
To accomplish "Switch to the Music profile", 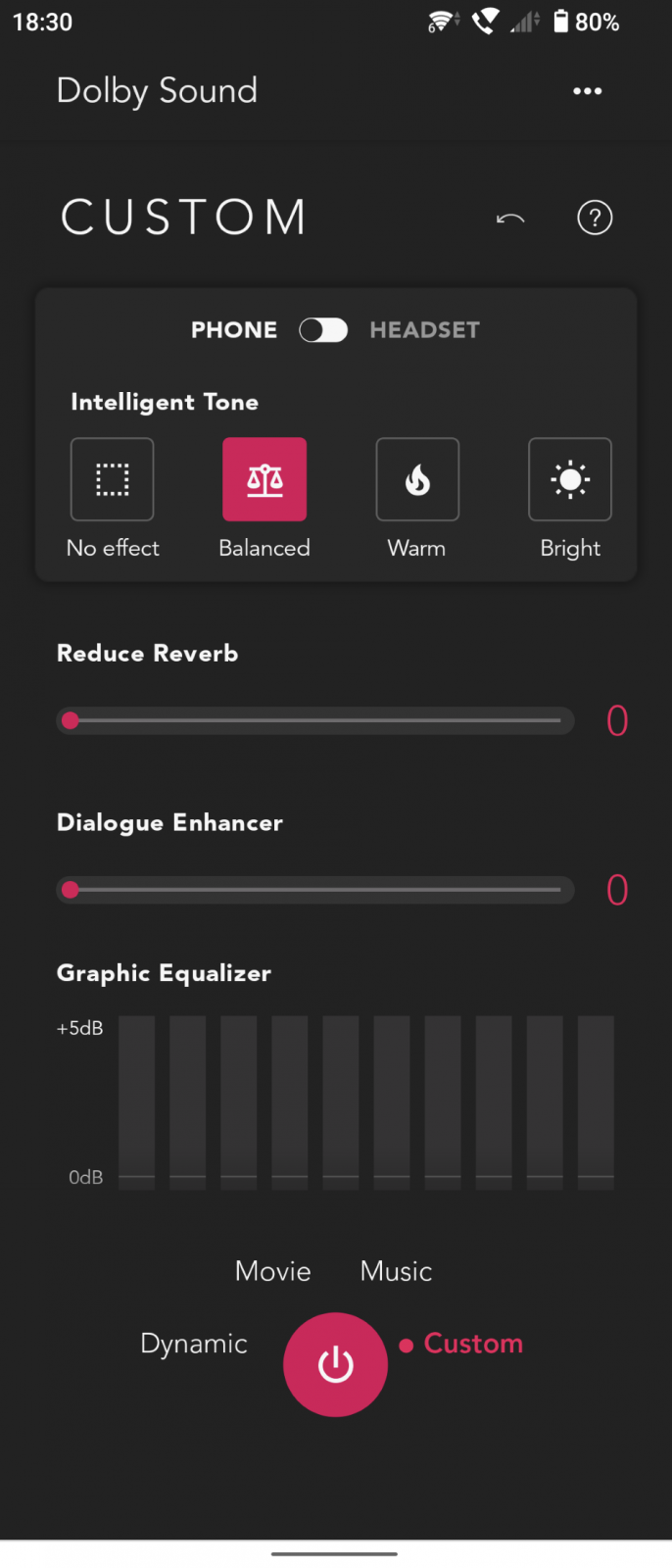I will click(396, 1271).
